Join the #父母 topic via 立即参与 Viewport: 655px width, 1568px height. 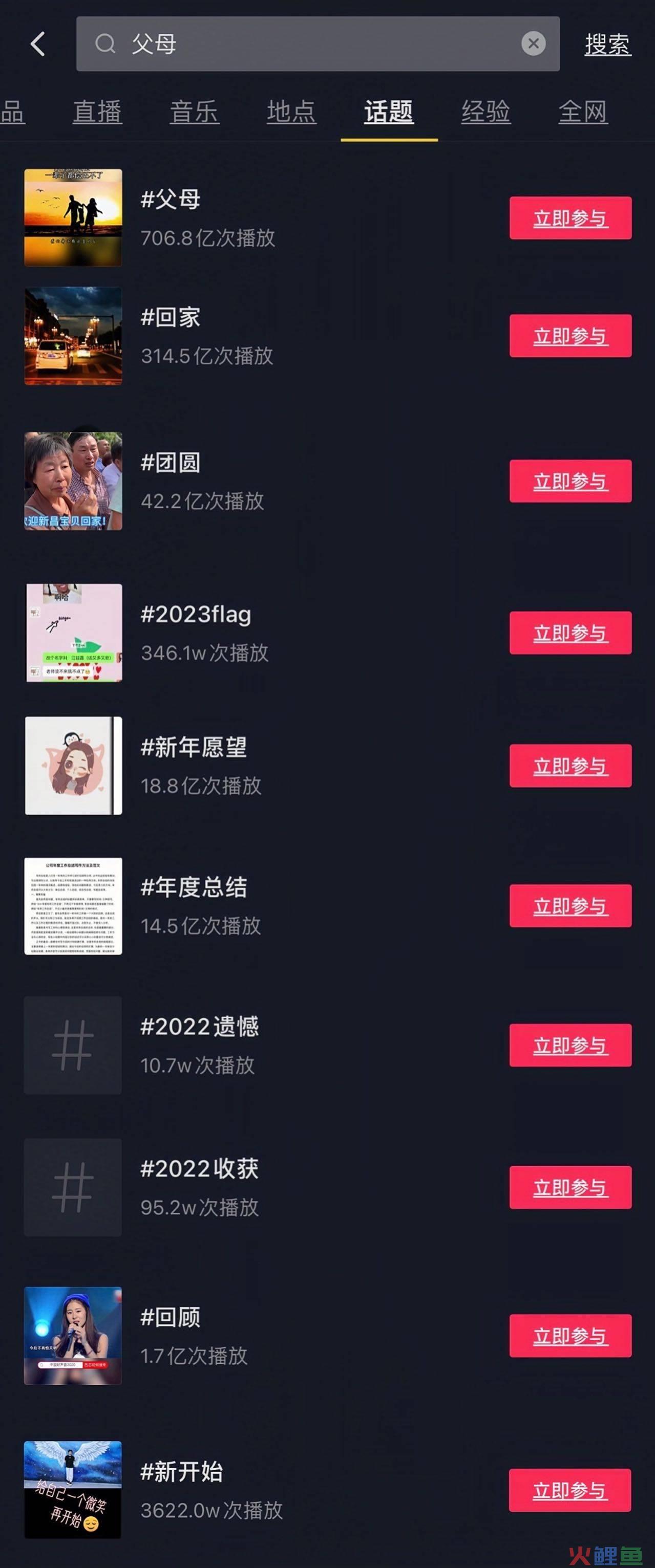click(x=569, y=218)
